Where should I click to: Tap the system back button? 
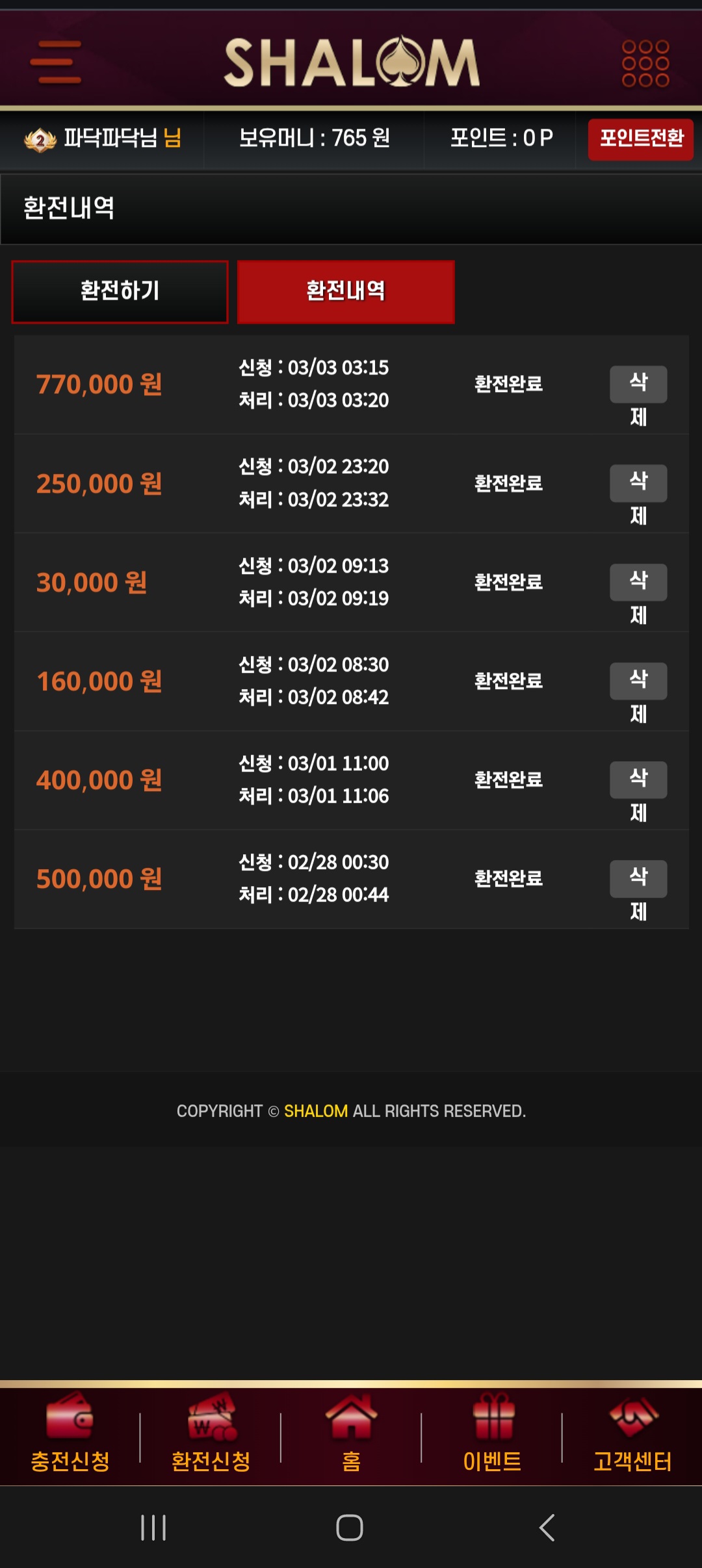coord(547,1528)
